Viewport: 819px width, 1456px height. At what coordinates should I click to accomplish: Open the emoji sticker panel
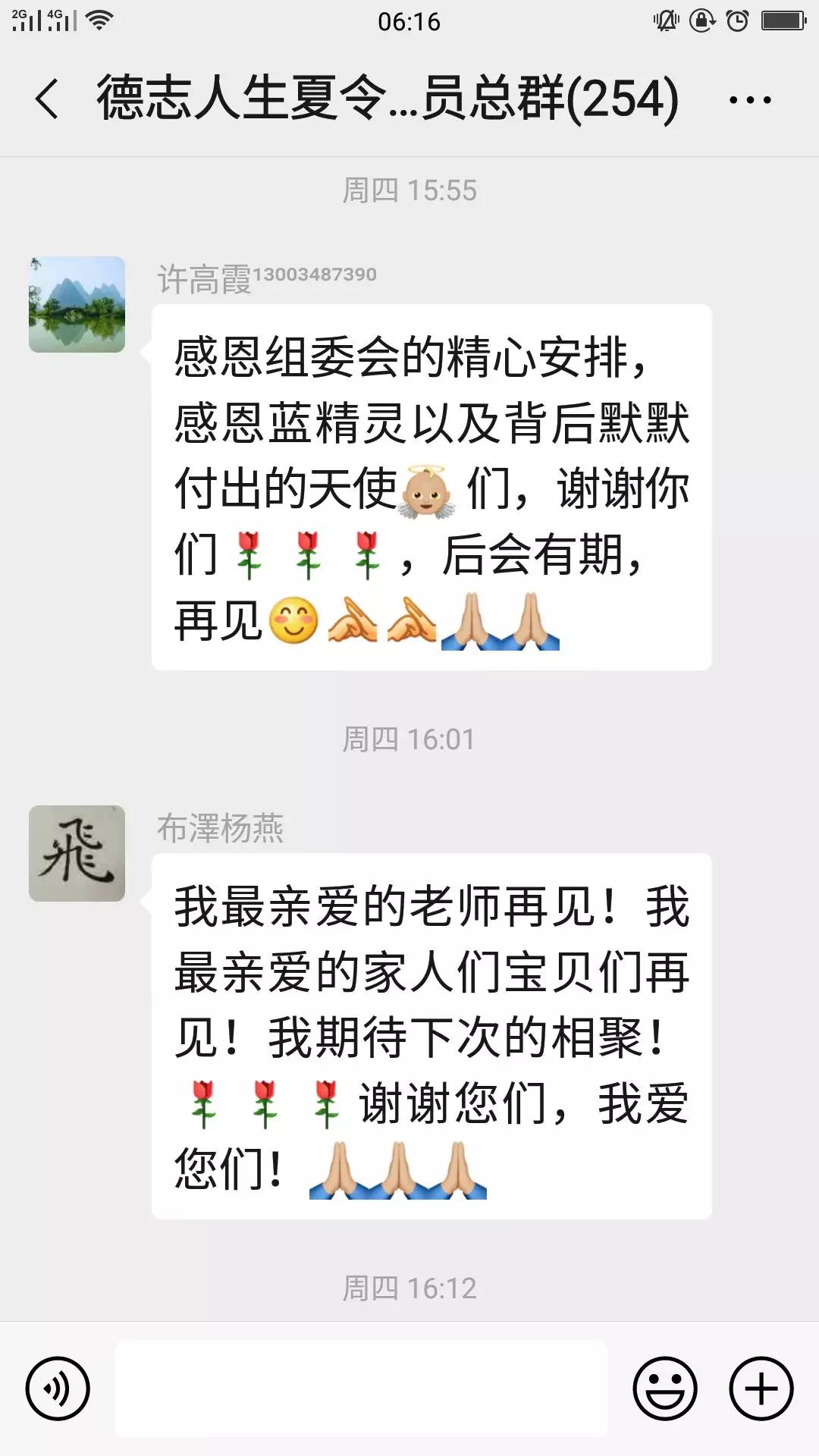point(665,1389)
